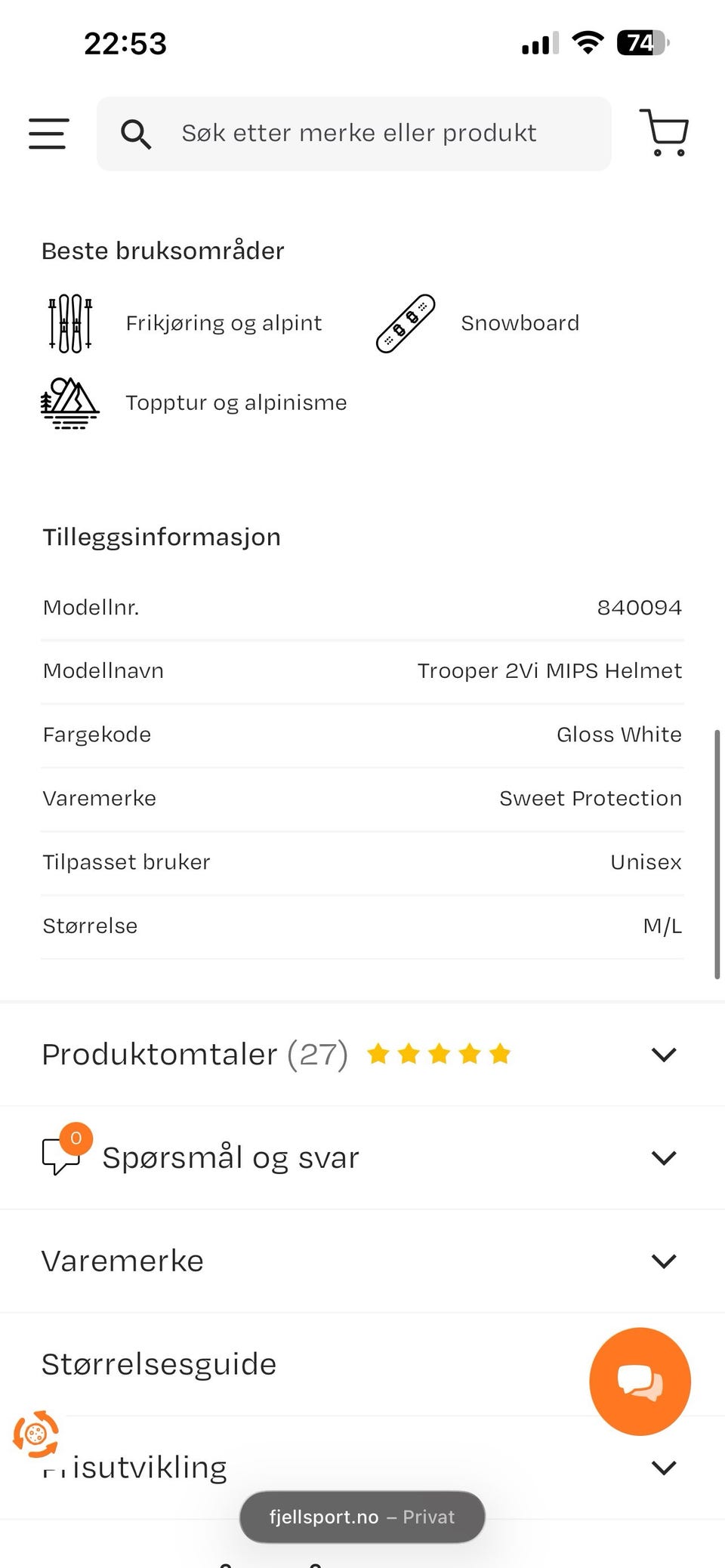Click the shopping cart icon
This screenshot has width=725, height=1568.
point(663,133)
